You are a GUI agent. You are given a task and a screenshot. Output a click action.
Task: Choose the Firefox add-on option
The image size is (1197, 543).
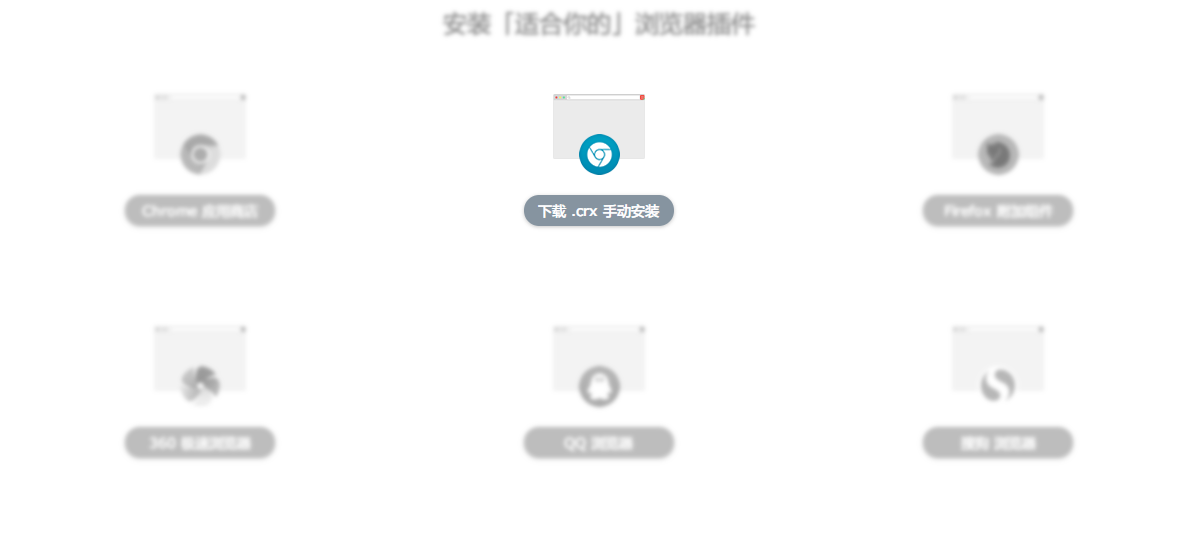(997, 211)
